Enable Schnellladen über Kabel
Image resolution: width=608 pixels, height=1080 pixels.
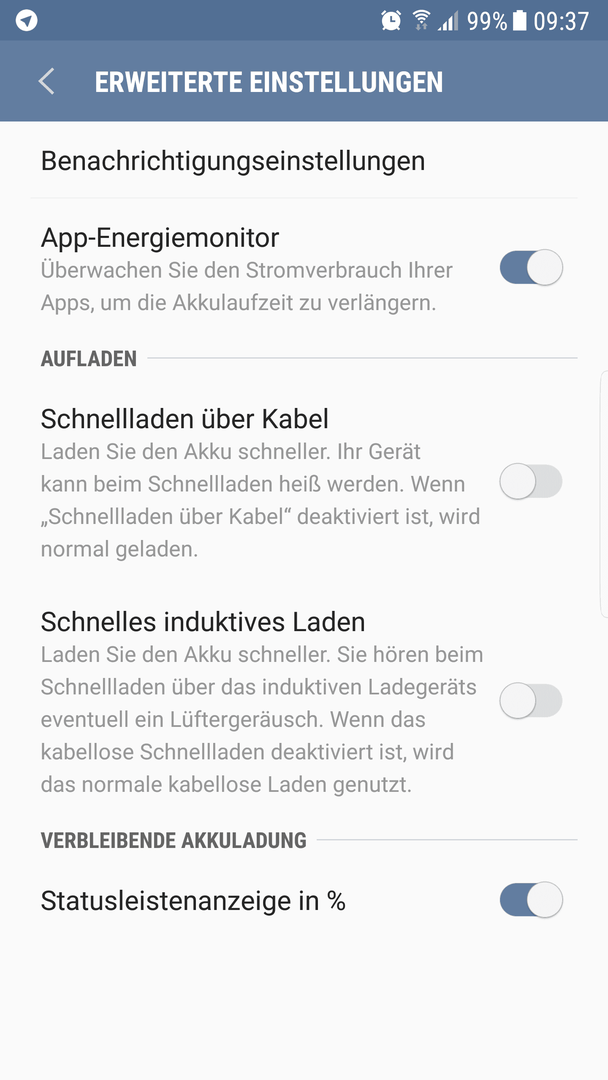tap(531, 481)
